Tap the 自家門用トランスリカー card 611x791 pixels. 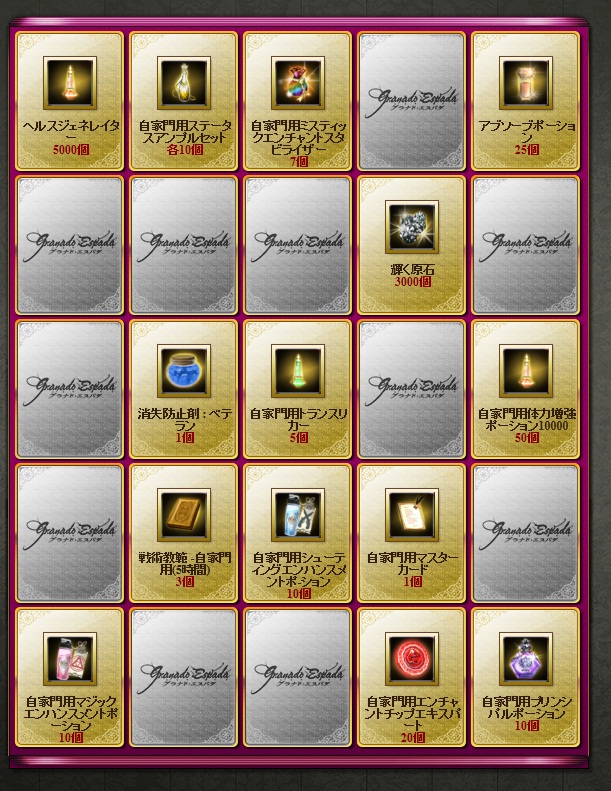(298, 389)
